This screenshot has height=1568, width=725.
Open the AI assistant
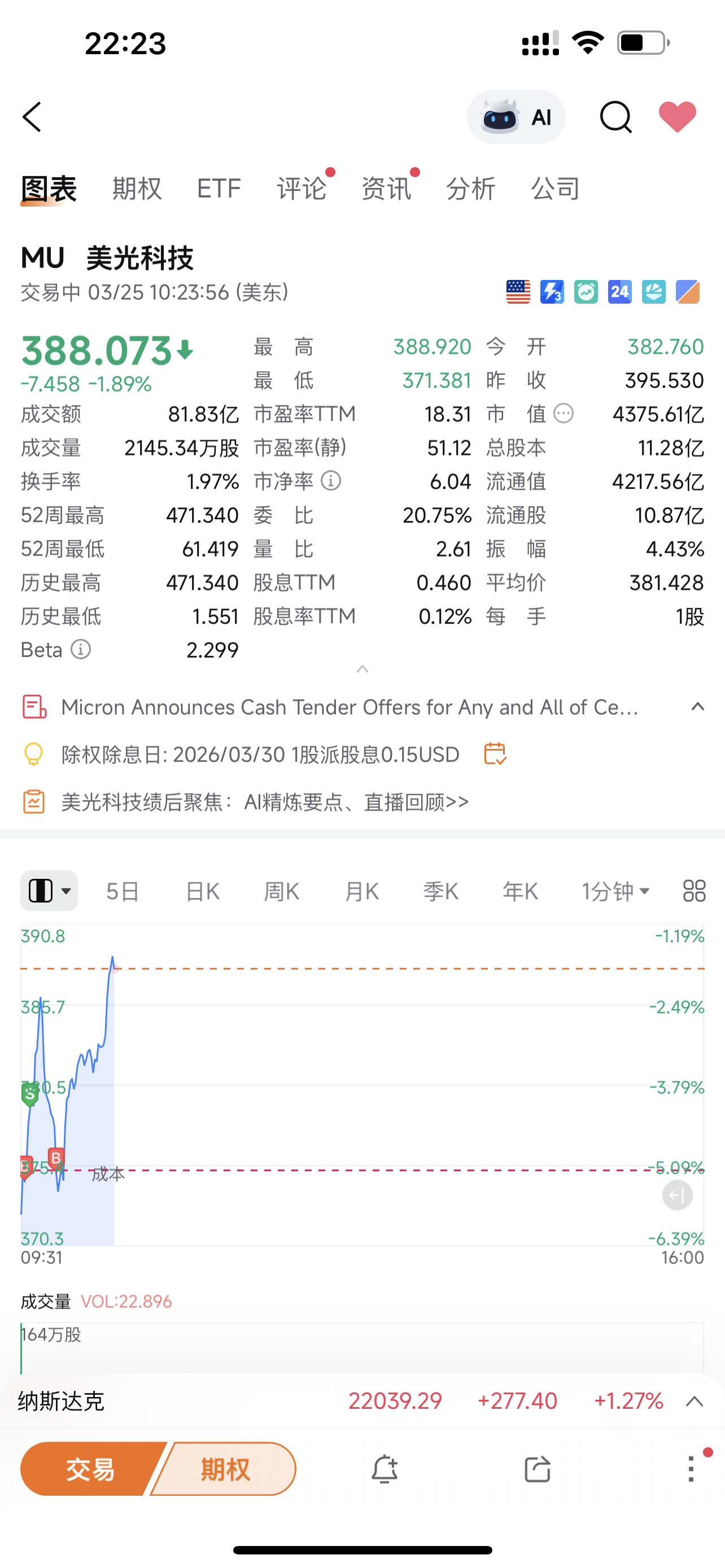pyautogui.click(x=516, y=117)
